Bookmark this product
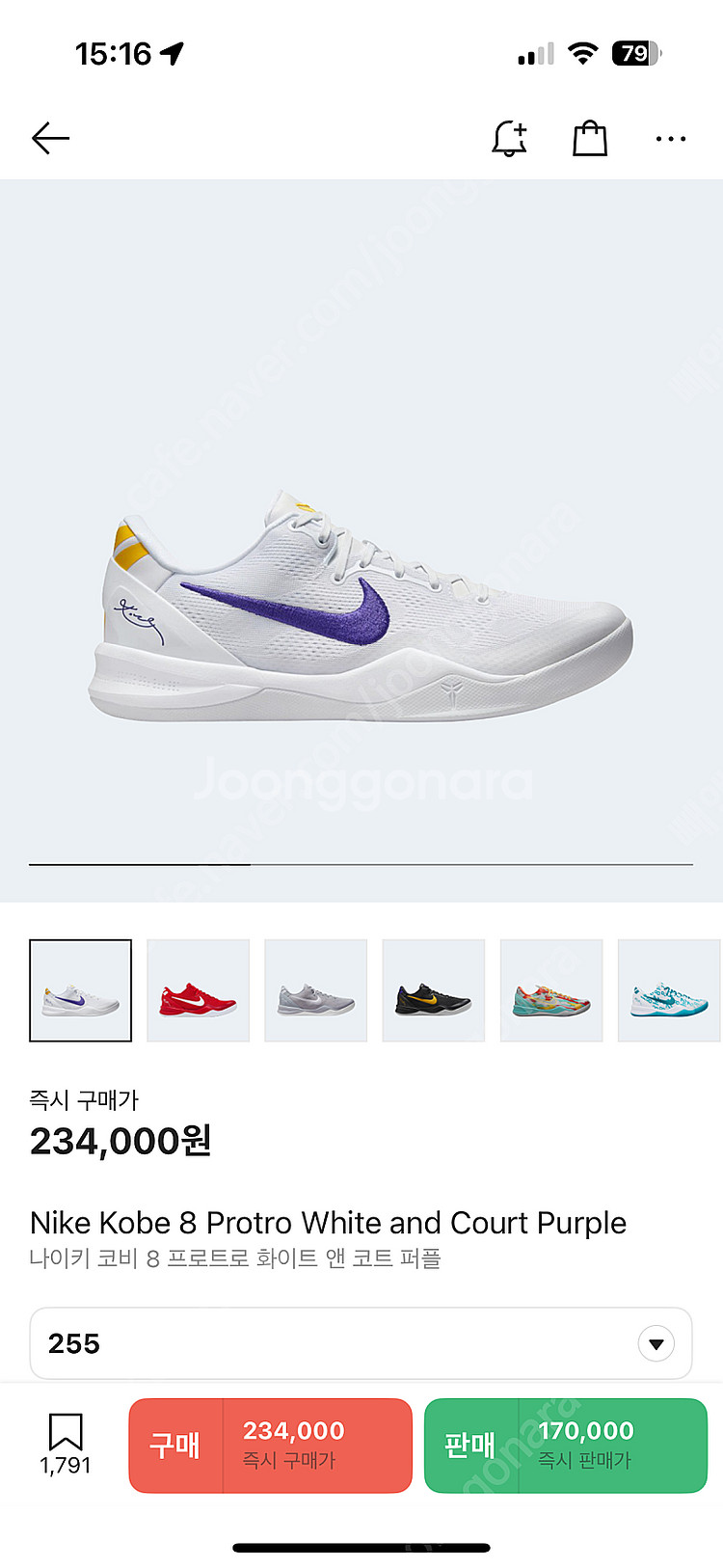The width and height of the screenshot is (723, 1568). tap(66, 1443)
